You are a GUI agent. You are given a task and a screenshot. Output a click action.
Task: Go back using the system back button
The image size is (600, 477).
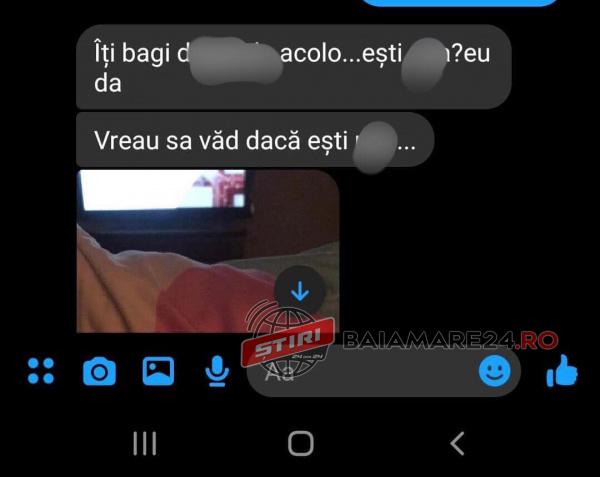pyautogui.click(x=457, y=443)
